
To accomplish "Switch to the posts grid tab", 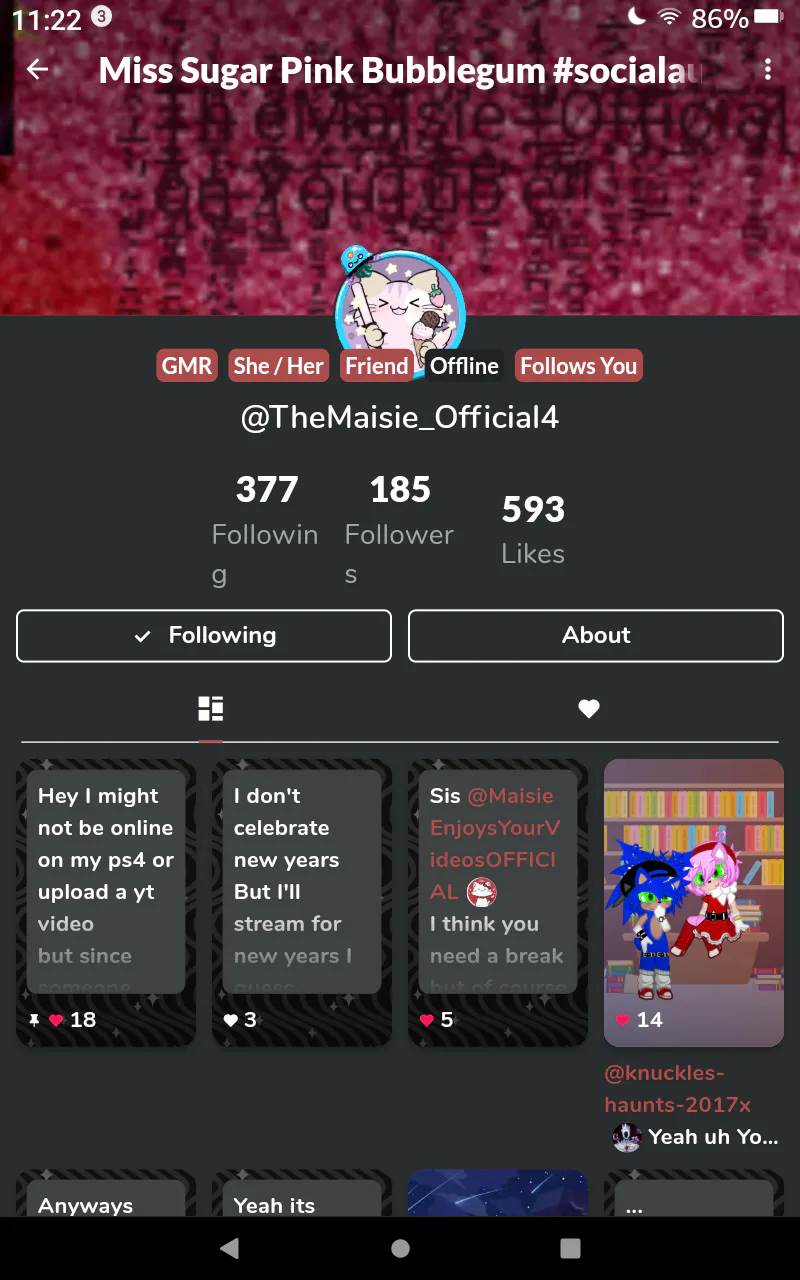I will [x=210, y=709].
